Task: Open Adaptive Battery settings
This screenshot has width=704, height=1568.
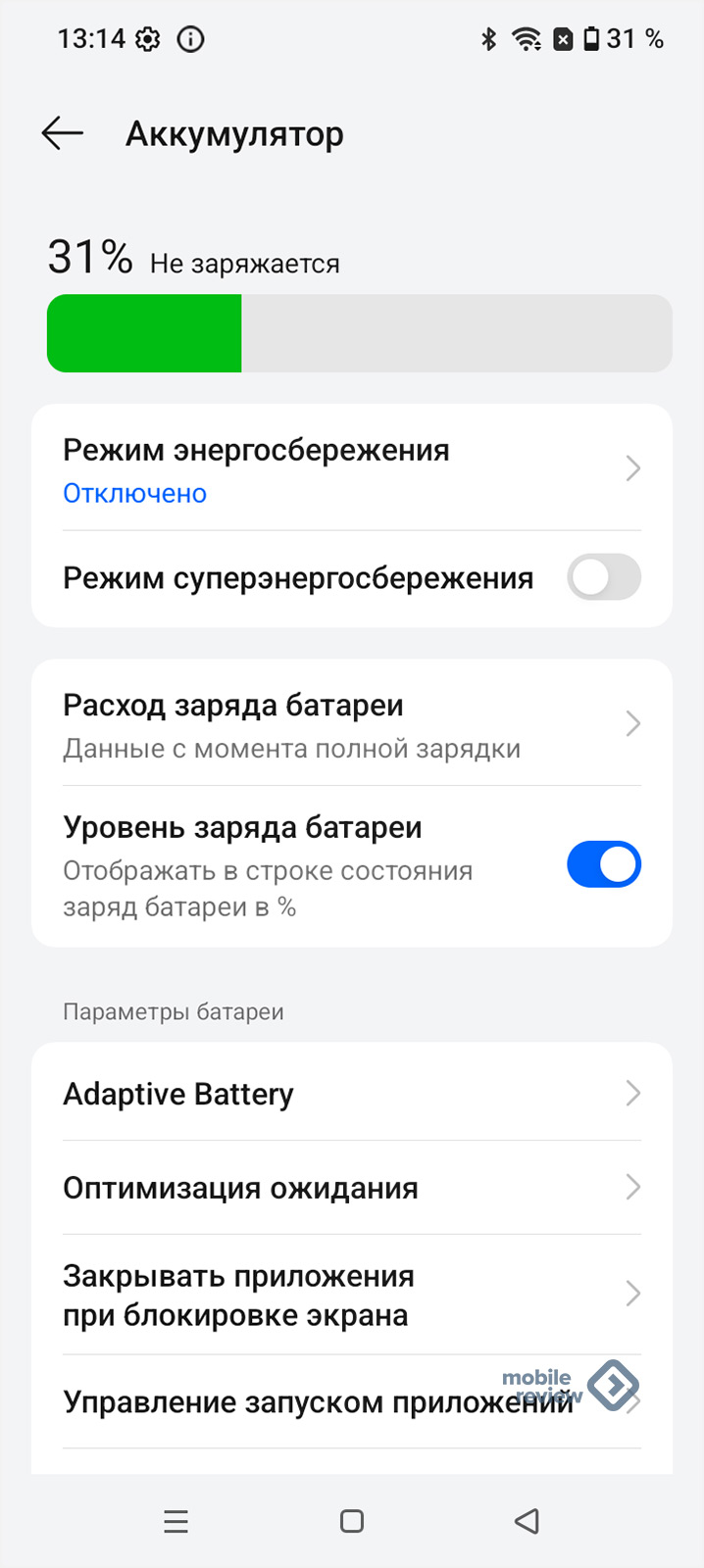Action: pos(351,1094)
